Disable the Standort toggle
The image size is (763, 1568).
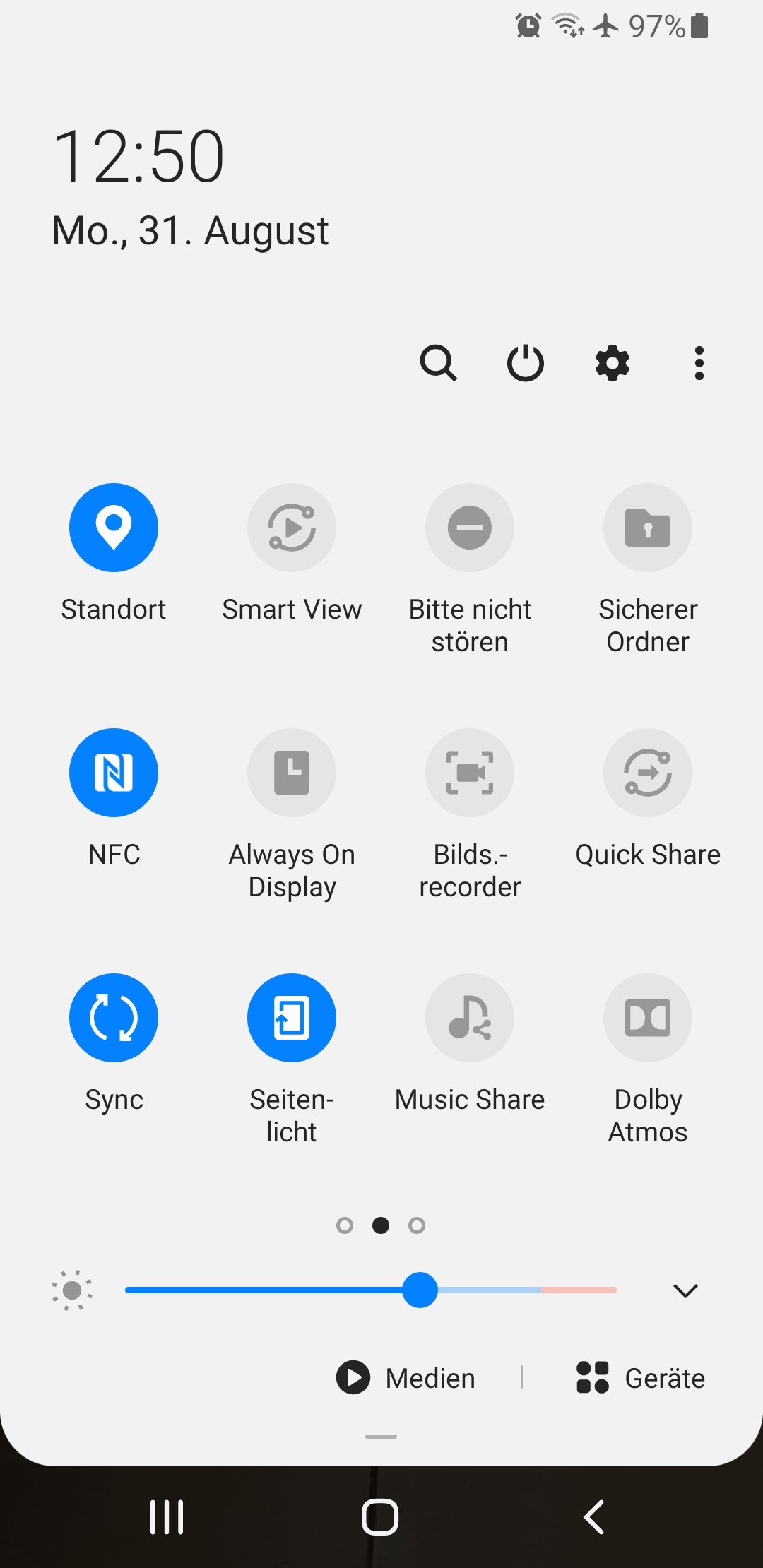coord(114,528)
